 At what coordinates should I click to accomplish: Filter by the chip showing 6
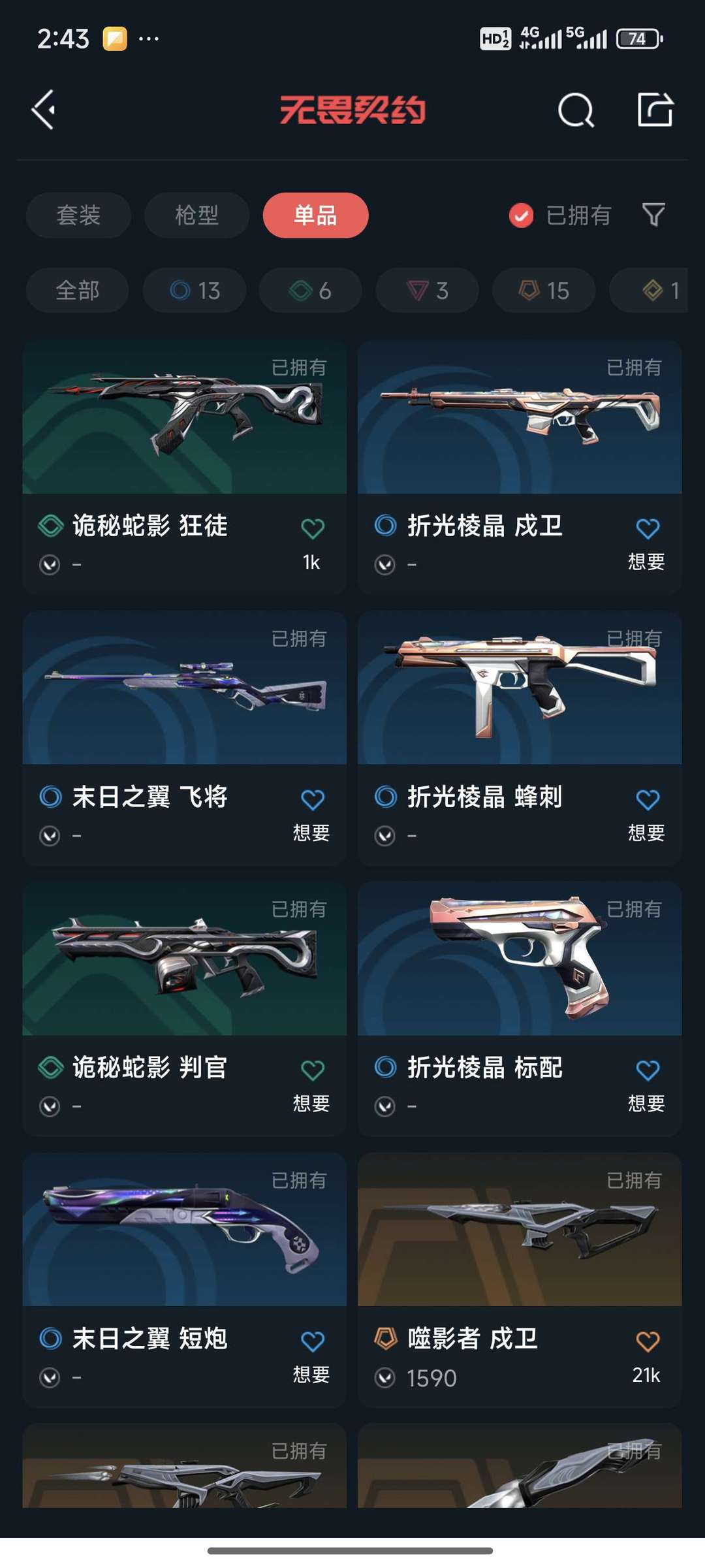tap(311, 290)
